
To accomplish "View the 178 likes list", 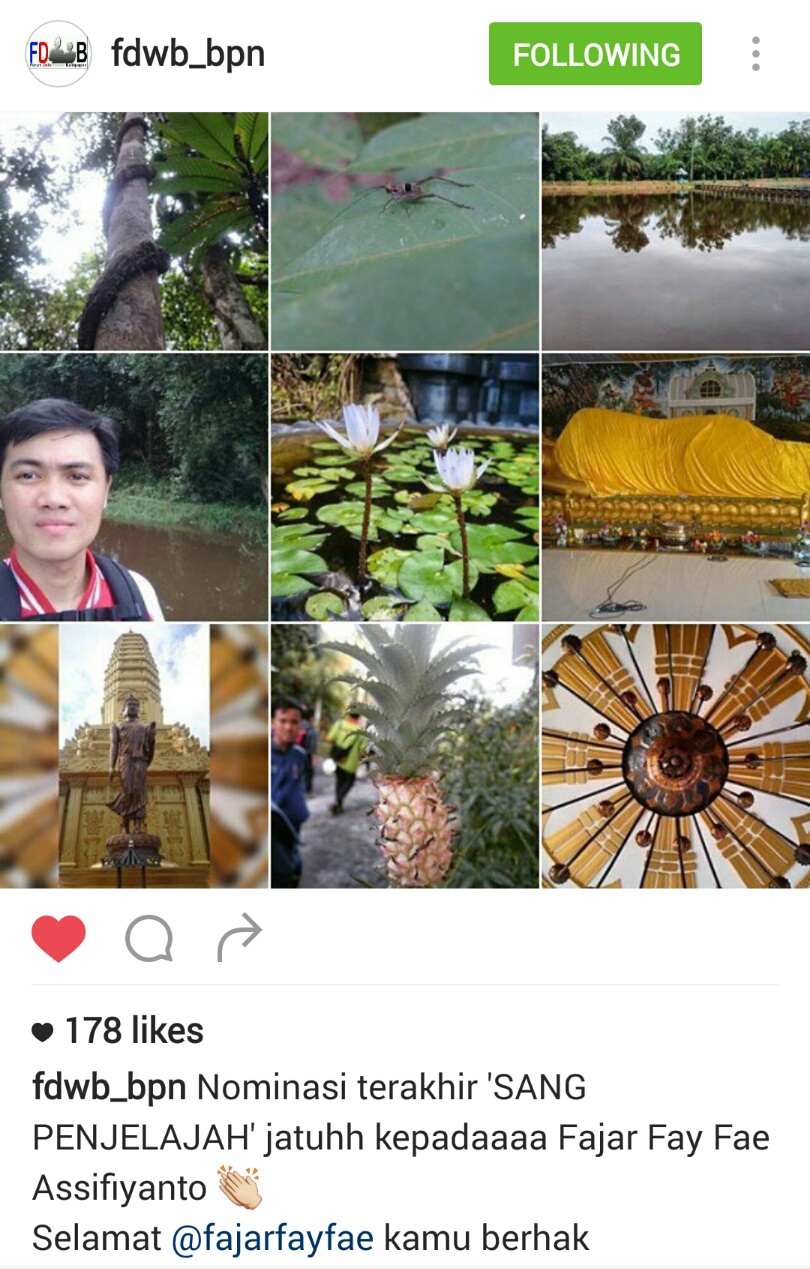I will pyautogui.click(x=133, y=1031).
